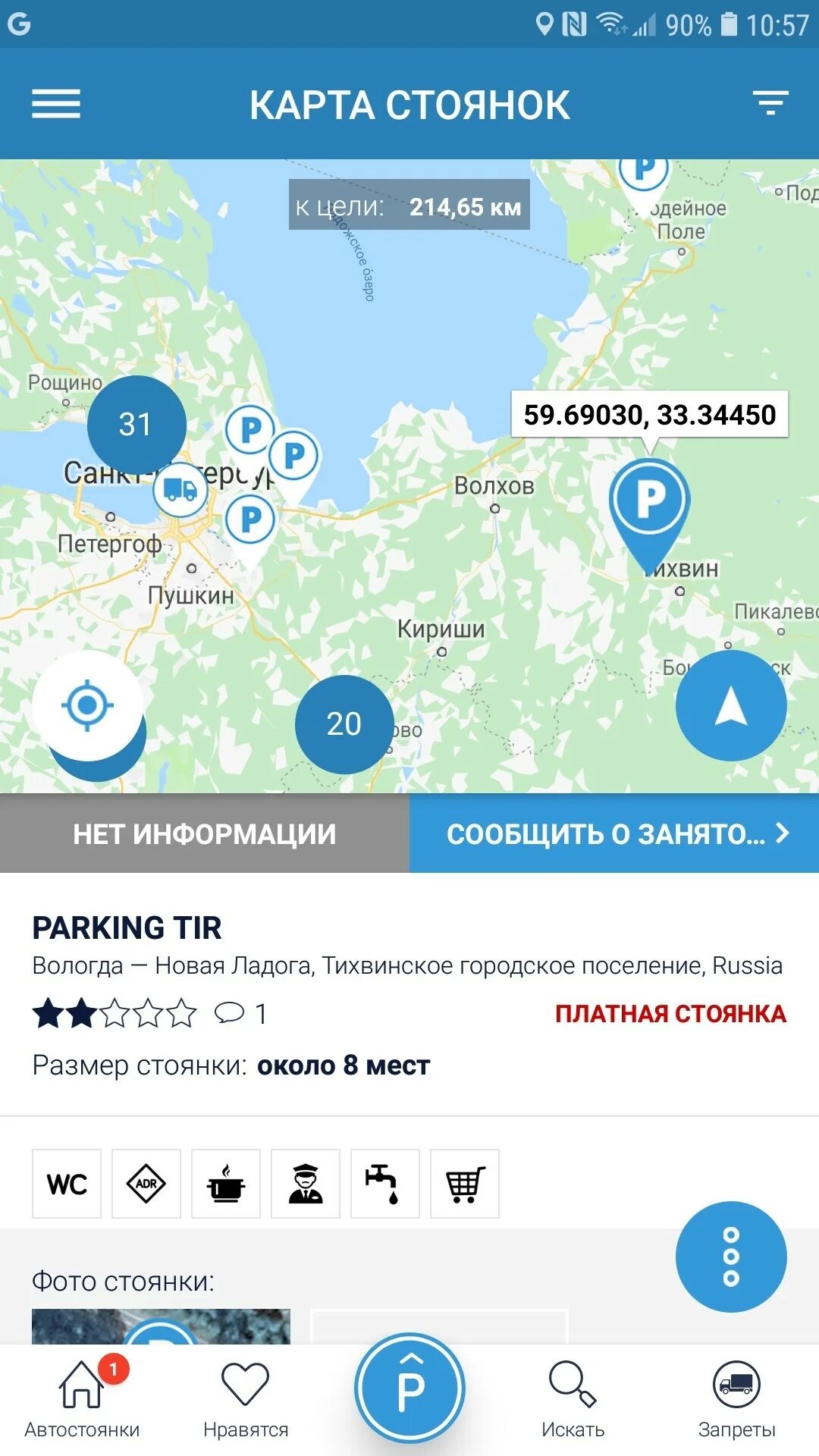Start navigation with the arrow button
This screenshot has height=1456, width=819.
(731, 705)
